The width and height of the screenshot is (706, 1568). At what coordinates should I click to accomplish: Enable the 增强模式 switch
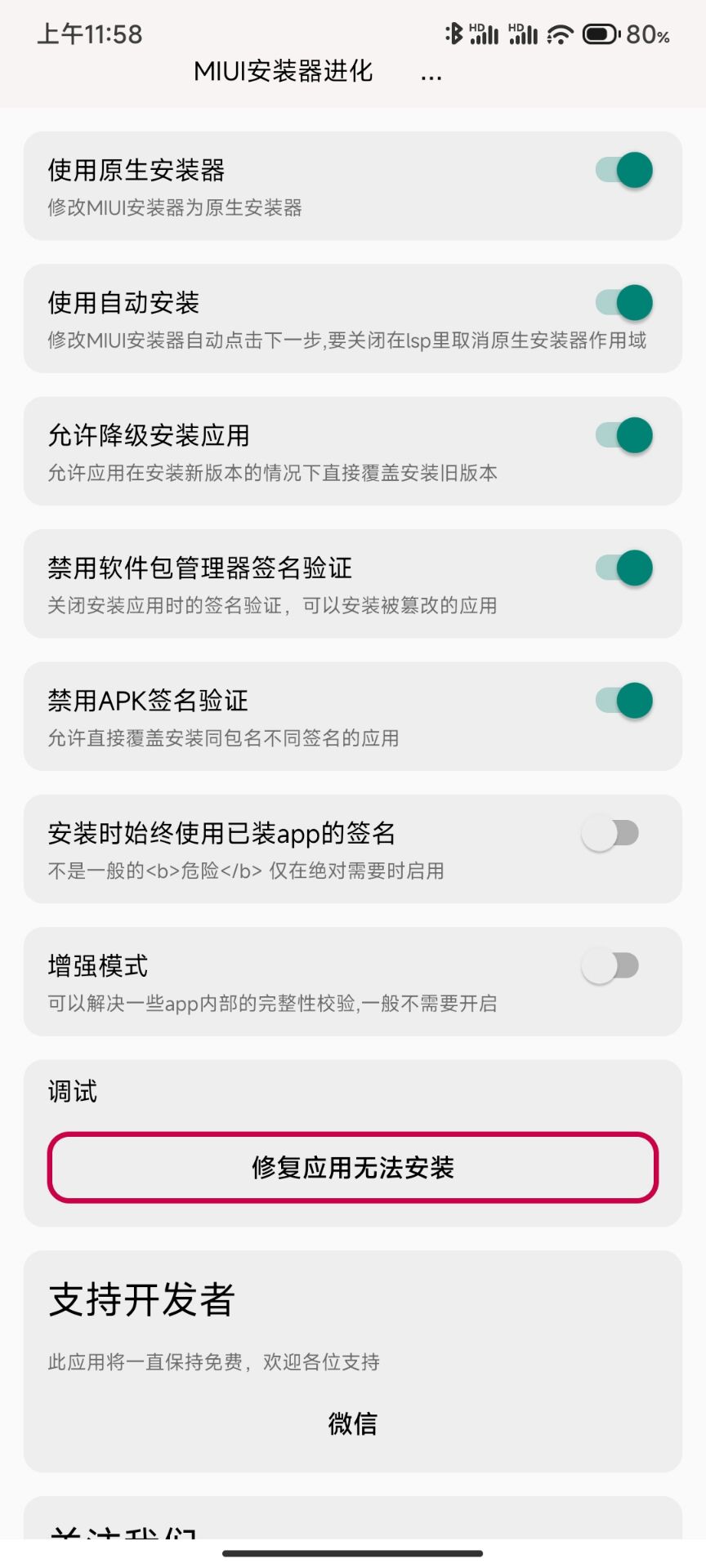coord(610,966)
